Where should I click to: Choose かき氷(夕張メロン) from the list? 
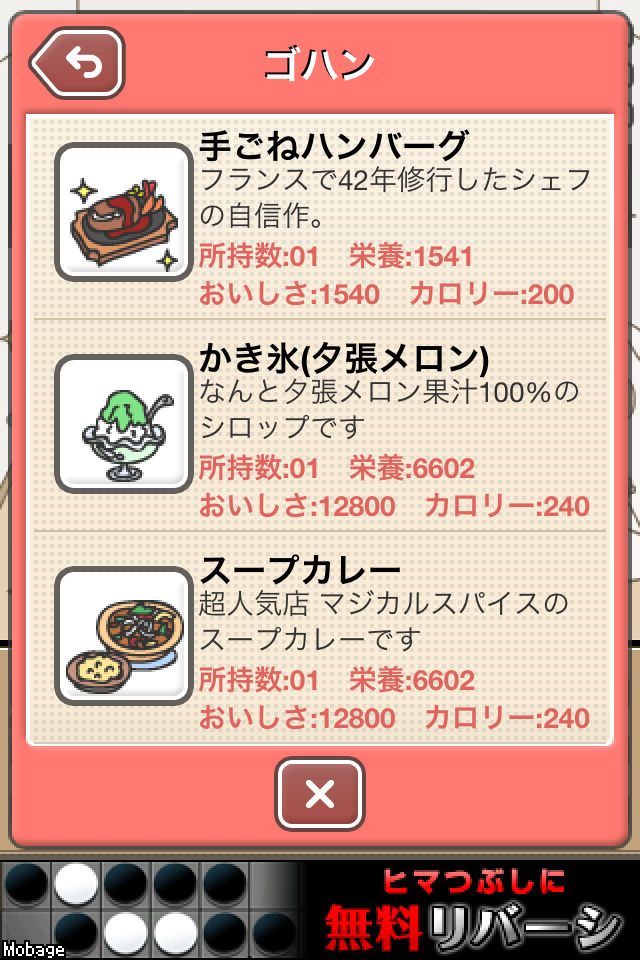tap(320, 427)
